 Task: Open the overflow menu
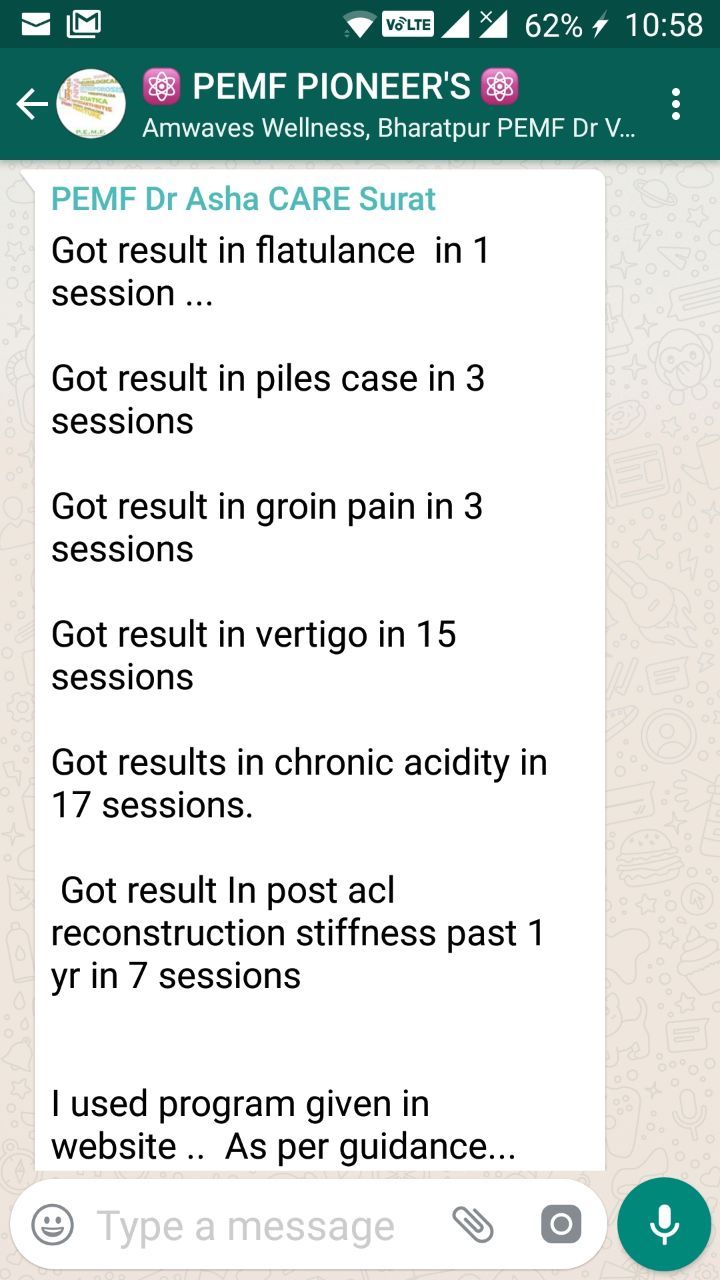(x=677, y=104)
